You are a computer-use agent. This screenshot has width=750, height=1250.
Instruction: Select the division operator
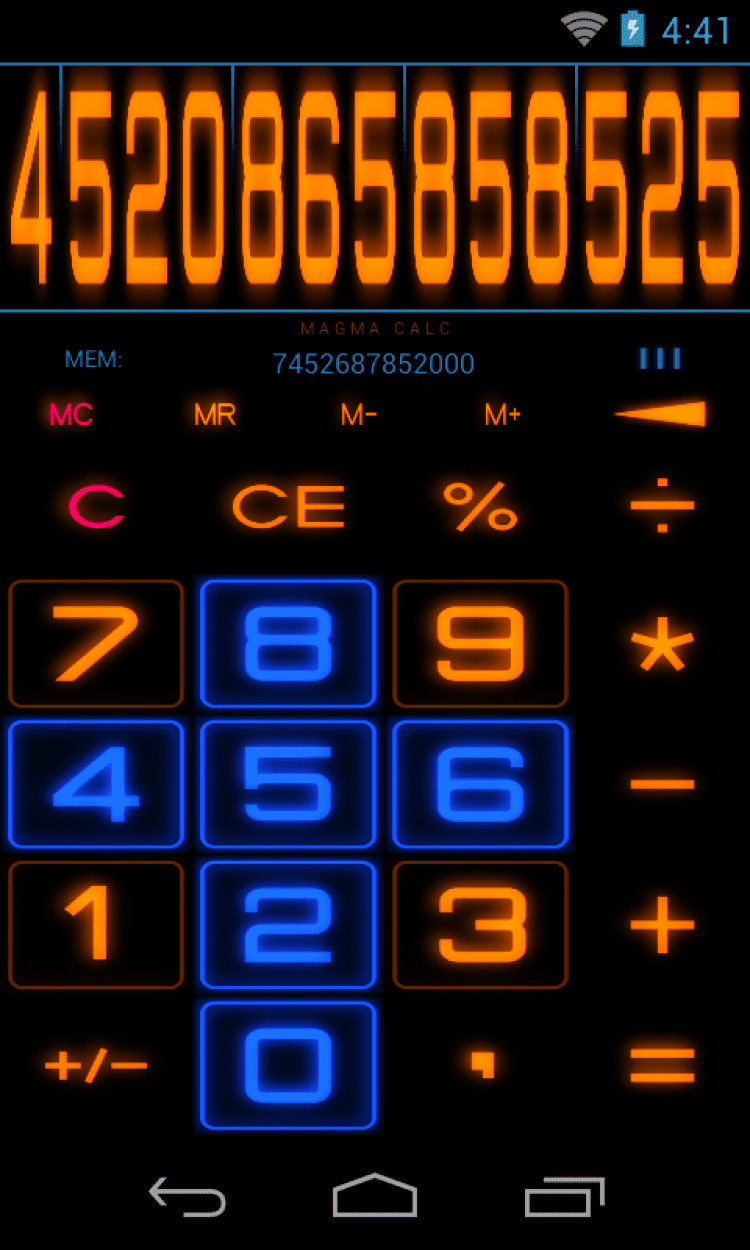tap(662, 507)
